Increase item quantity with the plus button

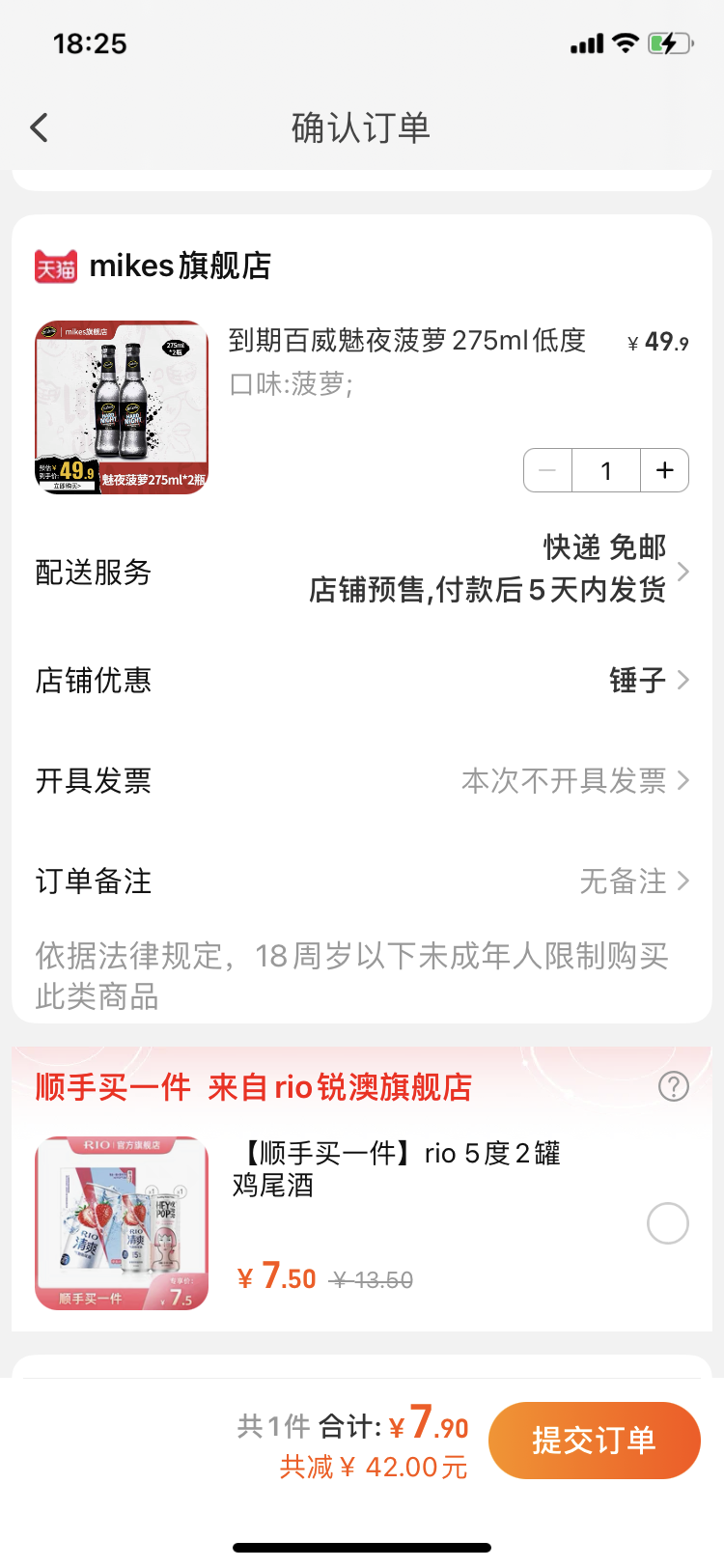click(x=664, y=470)
